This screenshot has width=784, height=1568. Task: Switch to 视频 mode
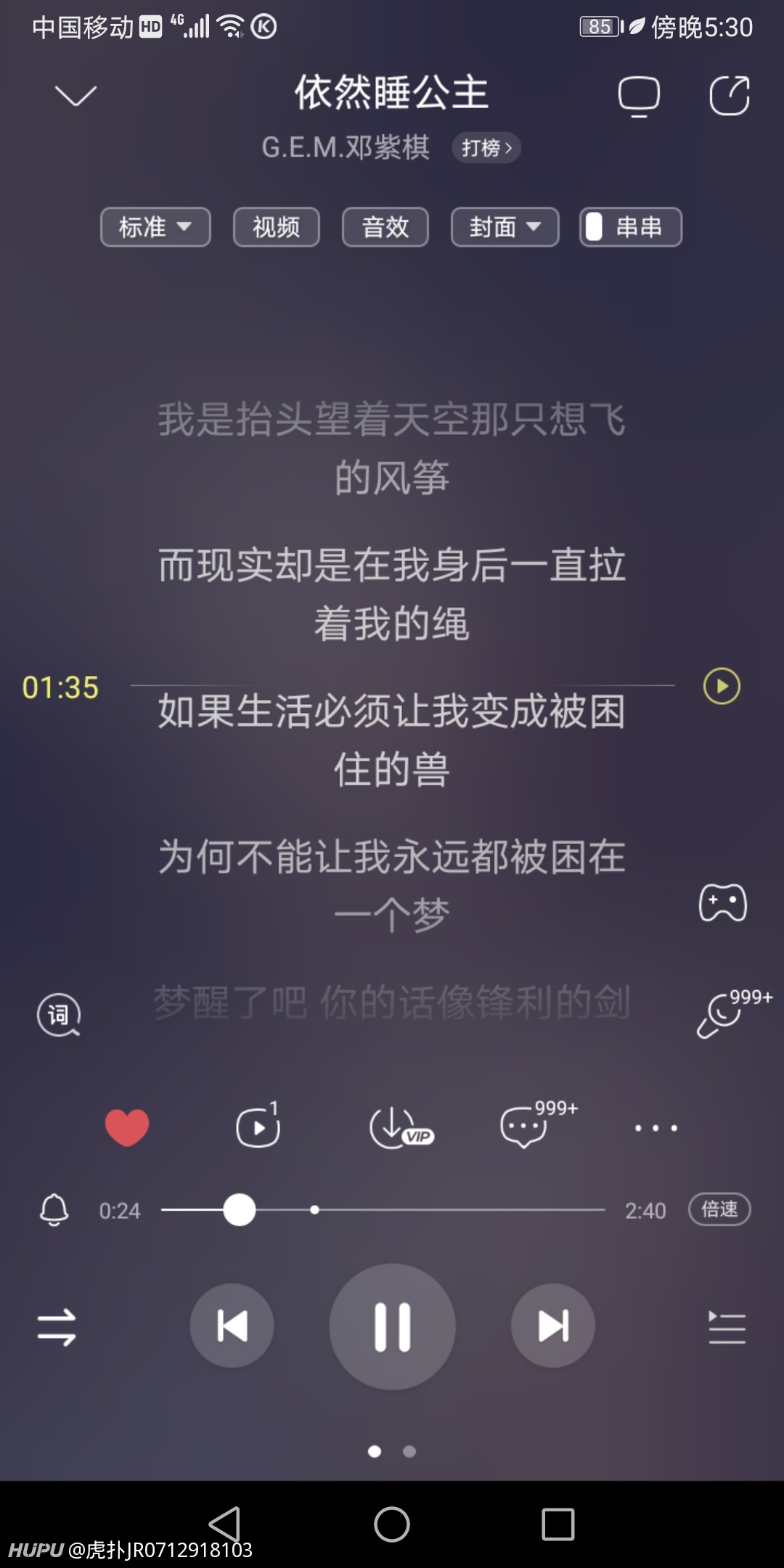[x=277, y=227]
